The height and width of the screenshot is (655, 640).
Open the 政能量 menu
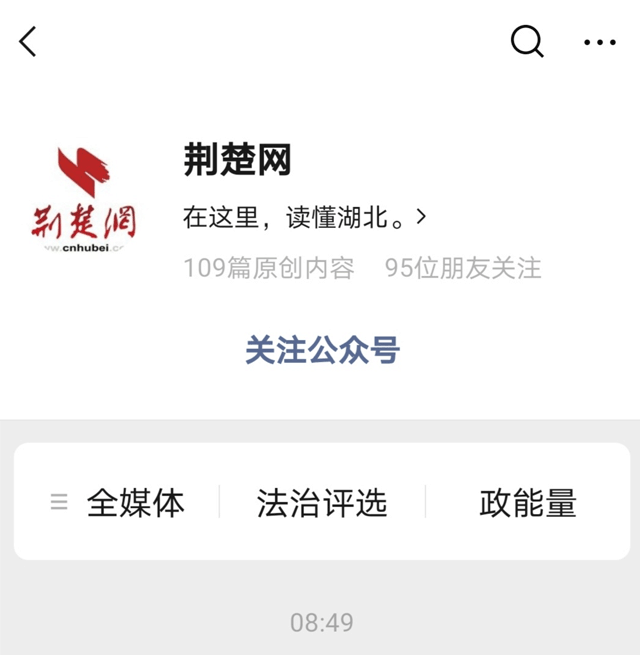(x=527, y=502)
